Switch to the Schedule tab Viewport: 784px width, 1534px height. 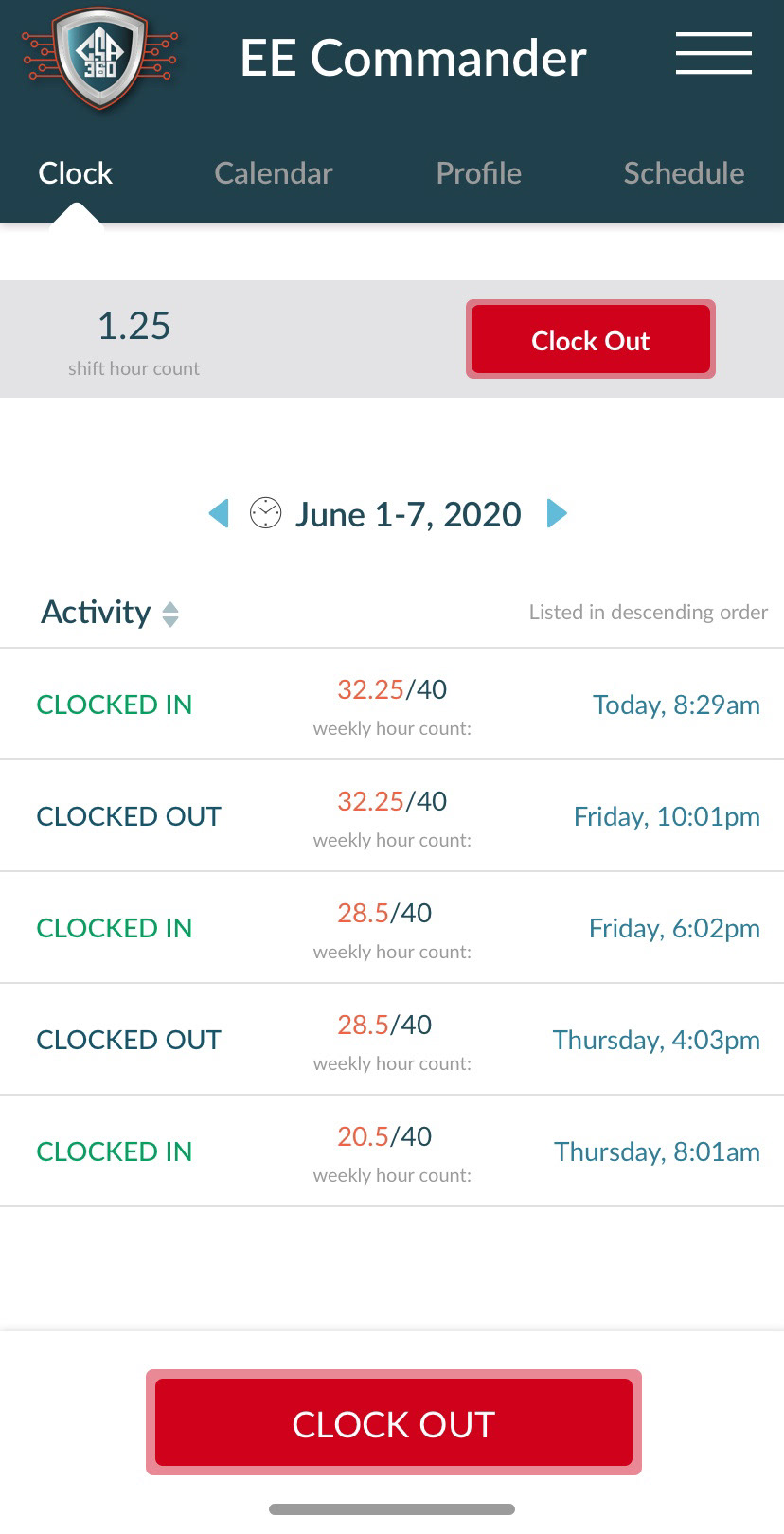684,173
